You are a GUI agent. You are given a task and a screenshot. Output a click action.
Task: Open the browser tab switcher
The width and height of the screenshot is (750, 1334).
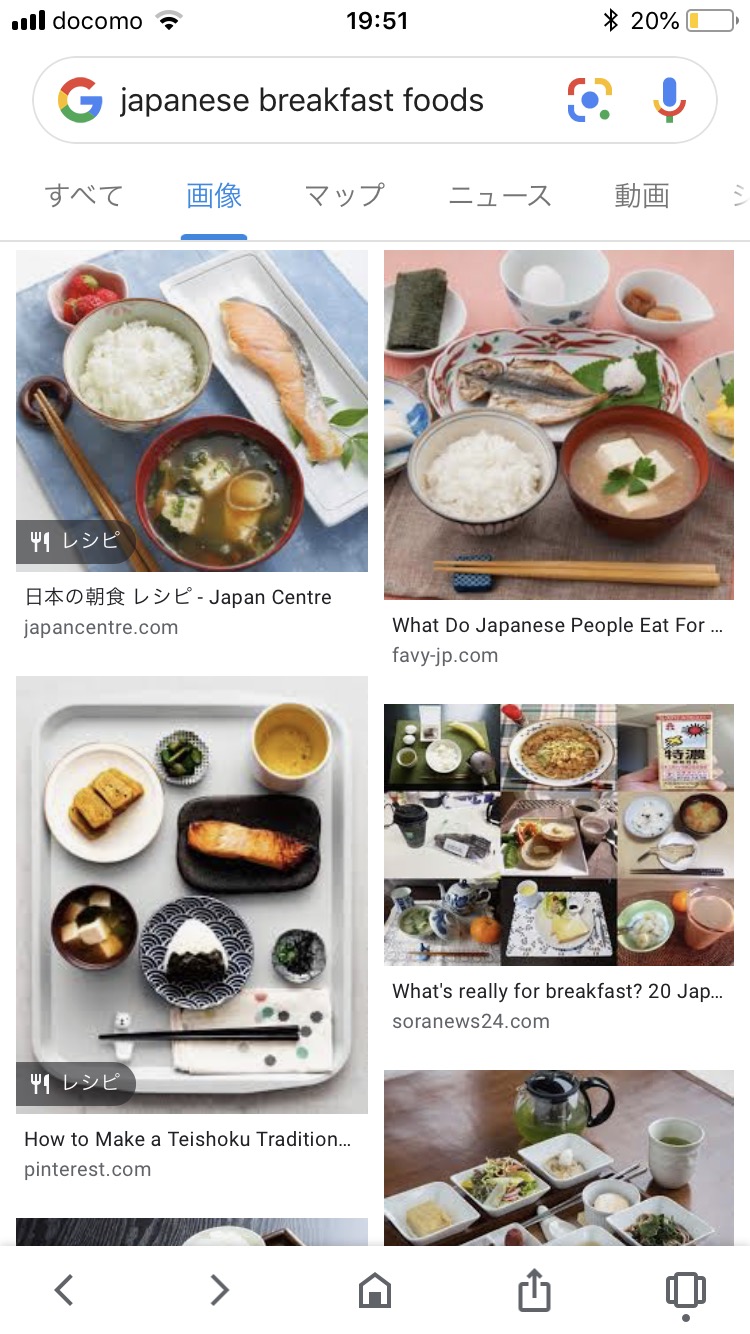pos(685,1290)
